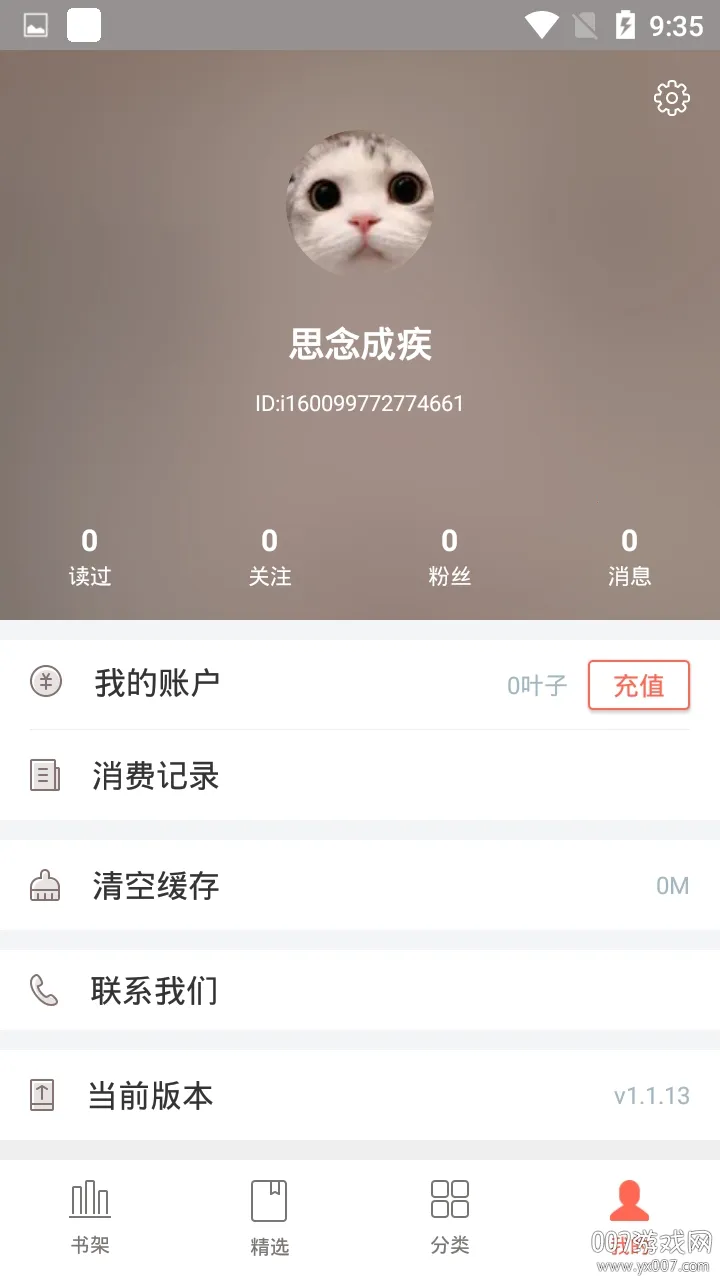This screenshot has width=720, height=1280.
Task: Open the 分类 category grid icon
Action: pyautogui.click(x=449, y=1197)
